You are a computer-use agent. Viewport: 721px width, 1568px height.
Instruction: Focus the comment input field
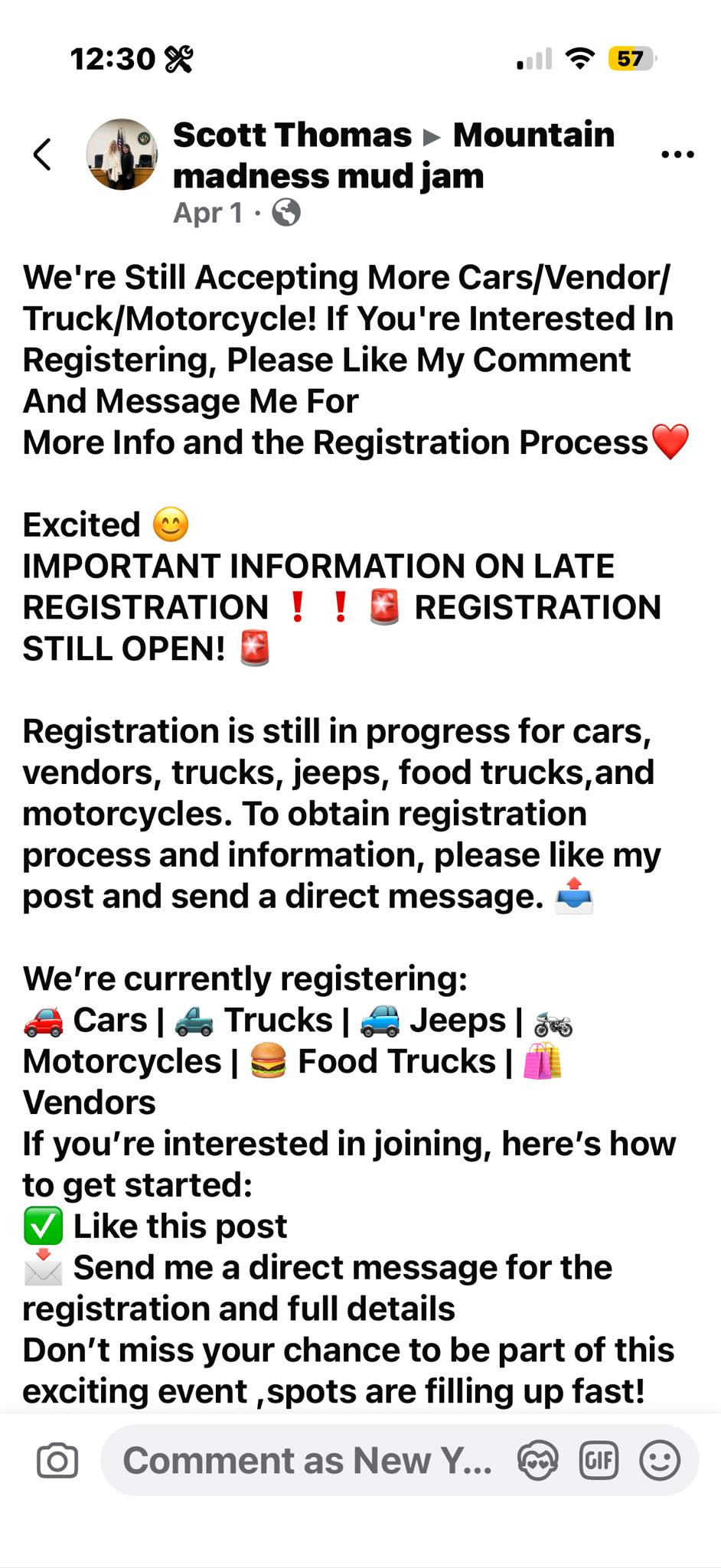pos(308,1461)
